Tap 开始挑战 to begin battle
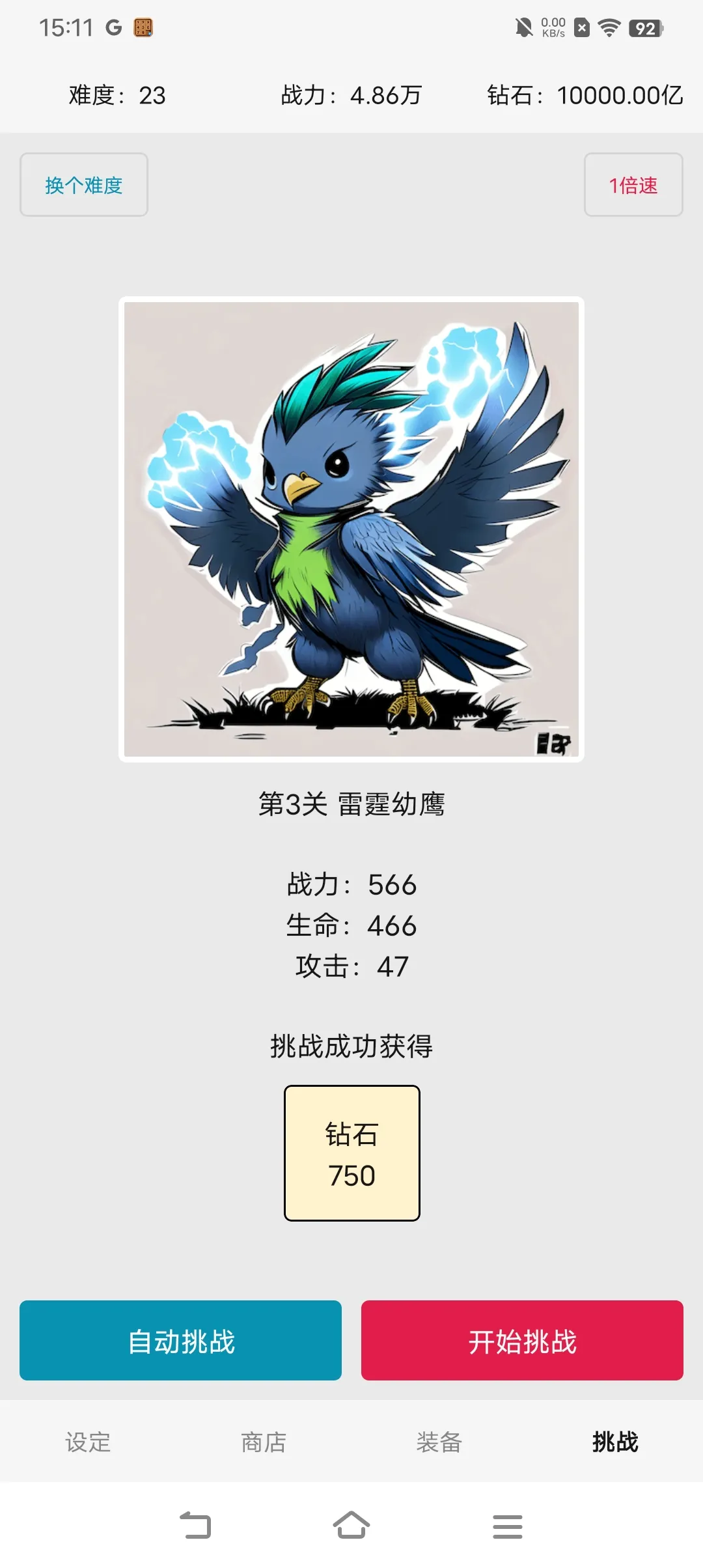 coord(522,1341)
